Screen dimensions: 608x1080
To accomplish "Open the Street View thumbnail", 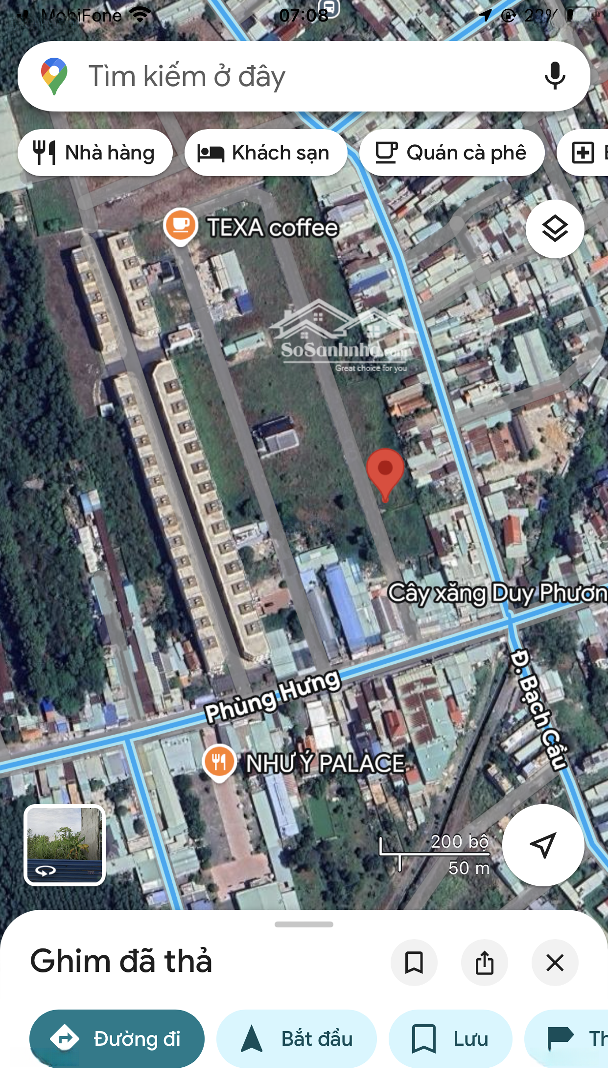I will [x=64, y=845].
